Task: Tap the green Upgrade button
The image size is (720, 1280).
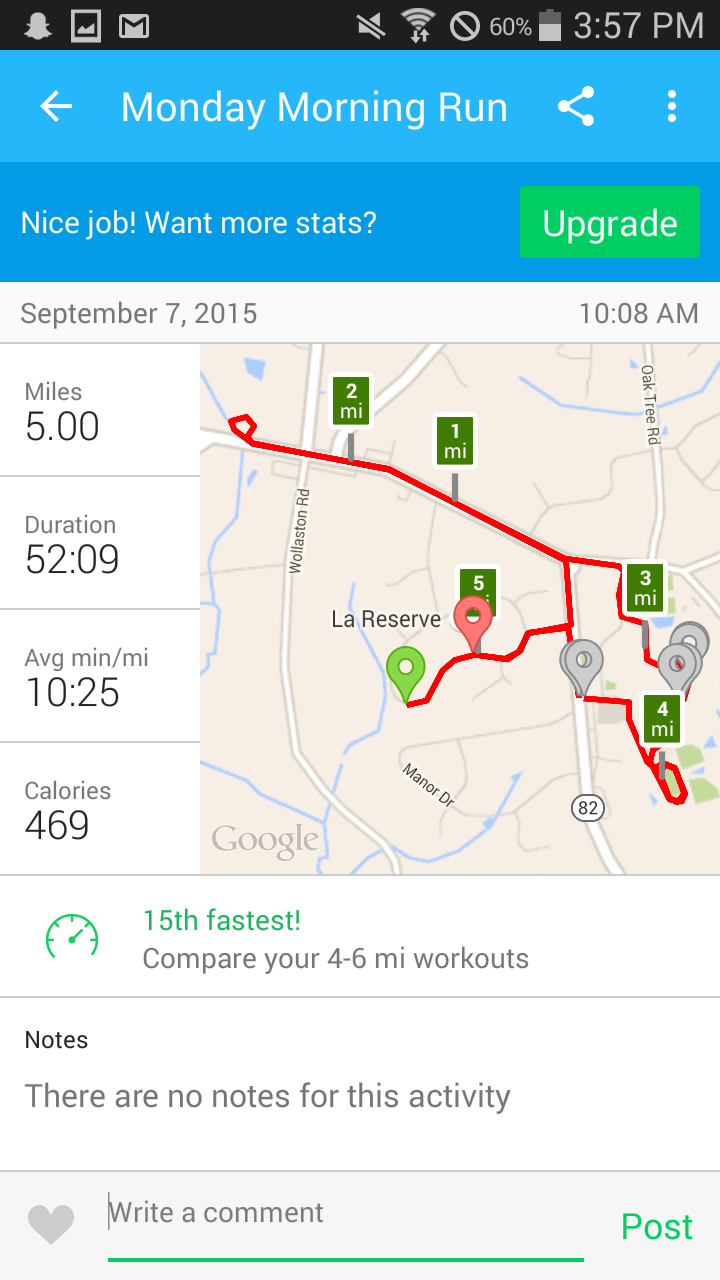Action: (609, 223)
